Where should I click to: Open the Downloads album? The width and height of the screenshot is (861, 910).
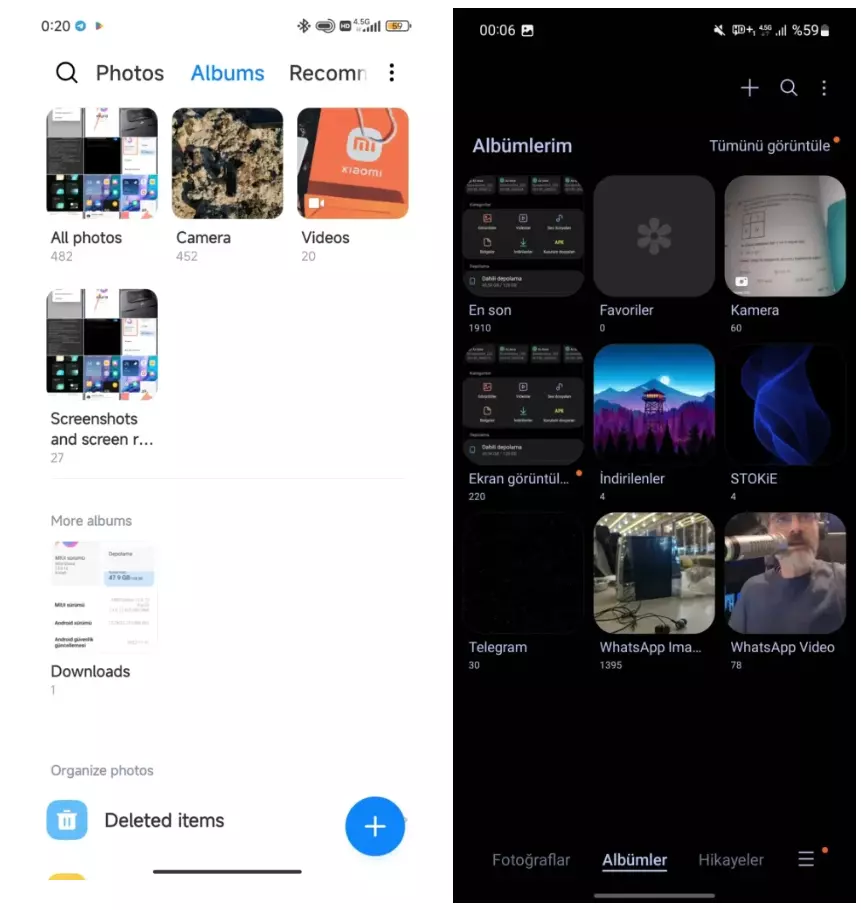point(102,598)
